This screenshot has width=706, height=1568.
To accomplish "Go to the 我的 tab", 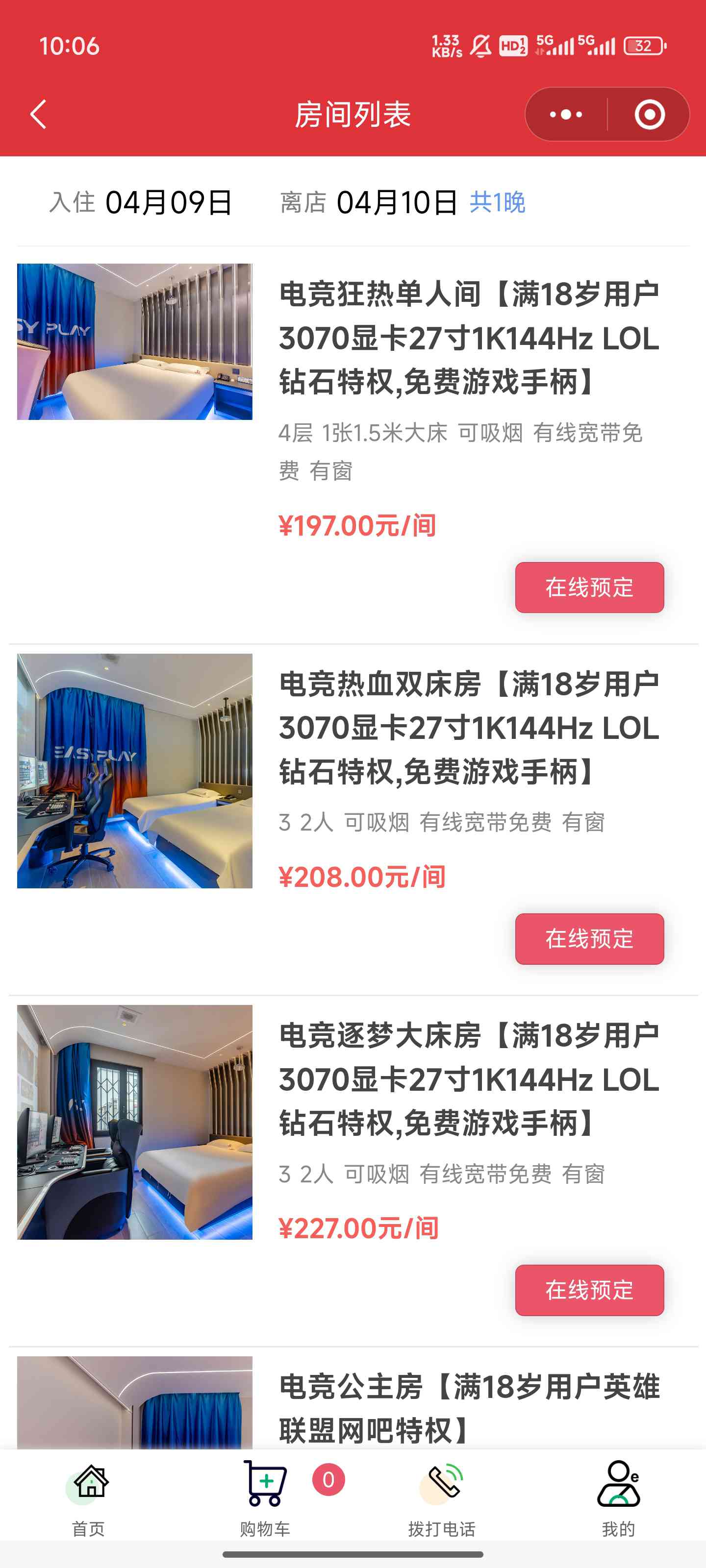I will [x=618, y=1498].
